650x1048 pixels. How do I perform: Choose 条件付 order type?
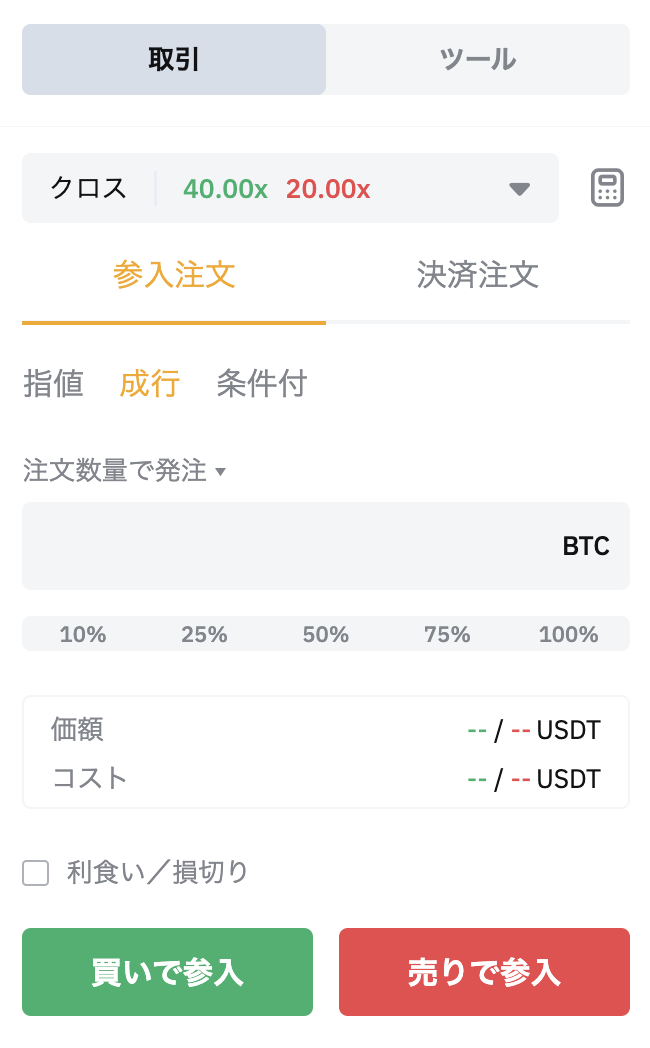(262, 384)
